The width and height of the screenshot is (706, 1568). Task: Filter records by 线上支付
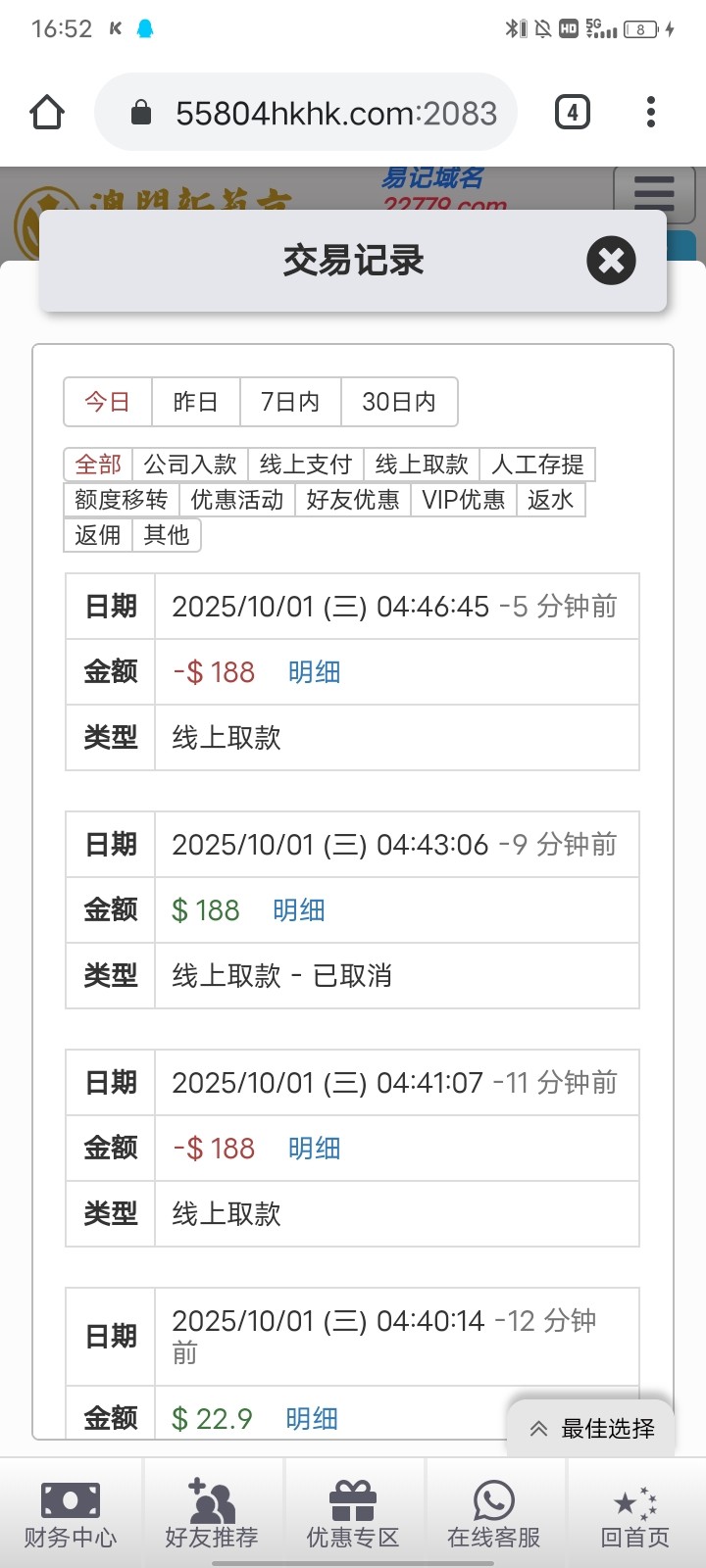coord(305,465)
